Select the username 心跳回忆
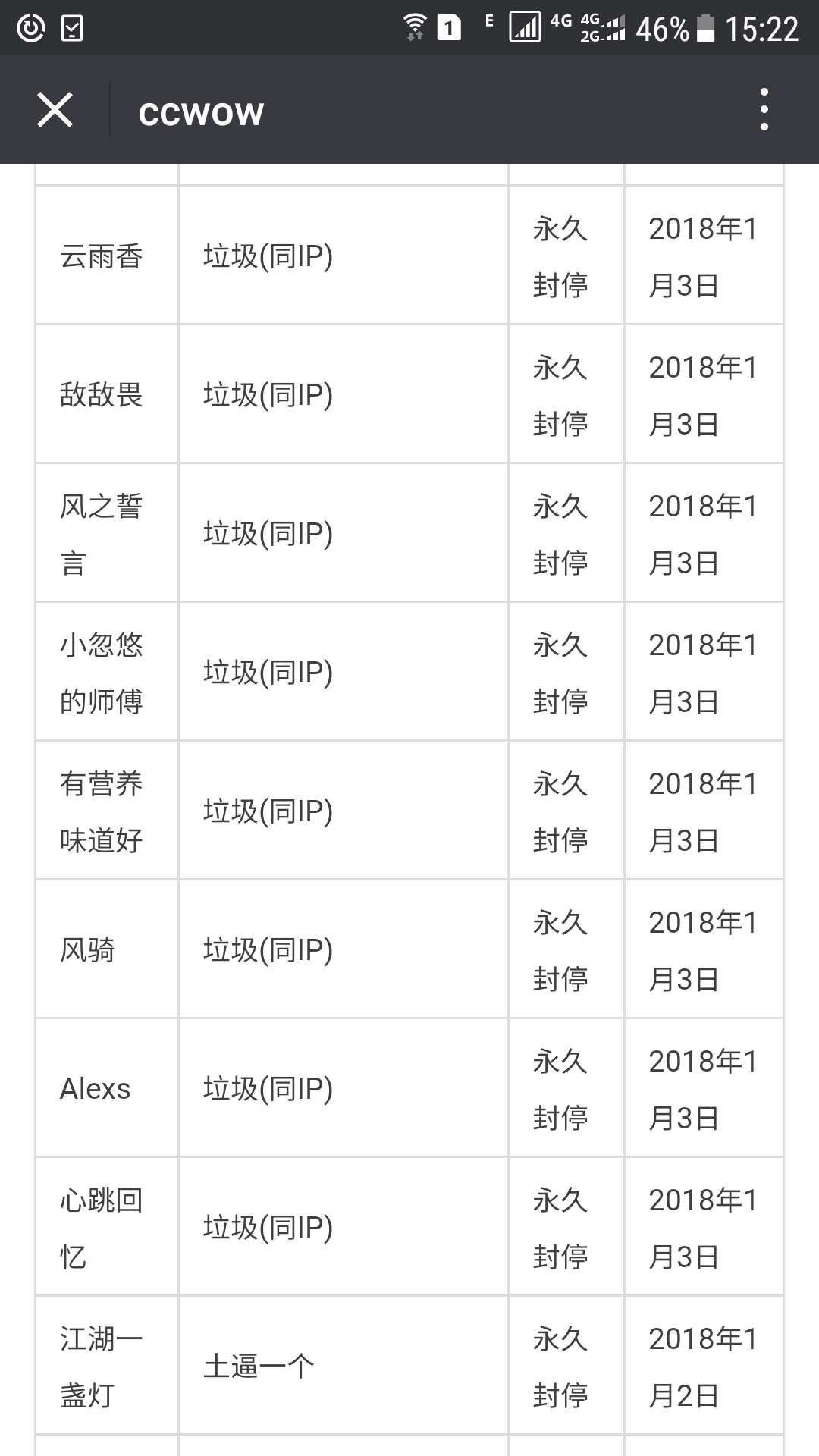The width and height of the screenshot is (819, 1456). [99, 1227]
